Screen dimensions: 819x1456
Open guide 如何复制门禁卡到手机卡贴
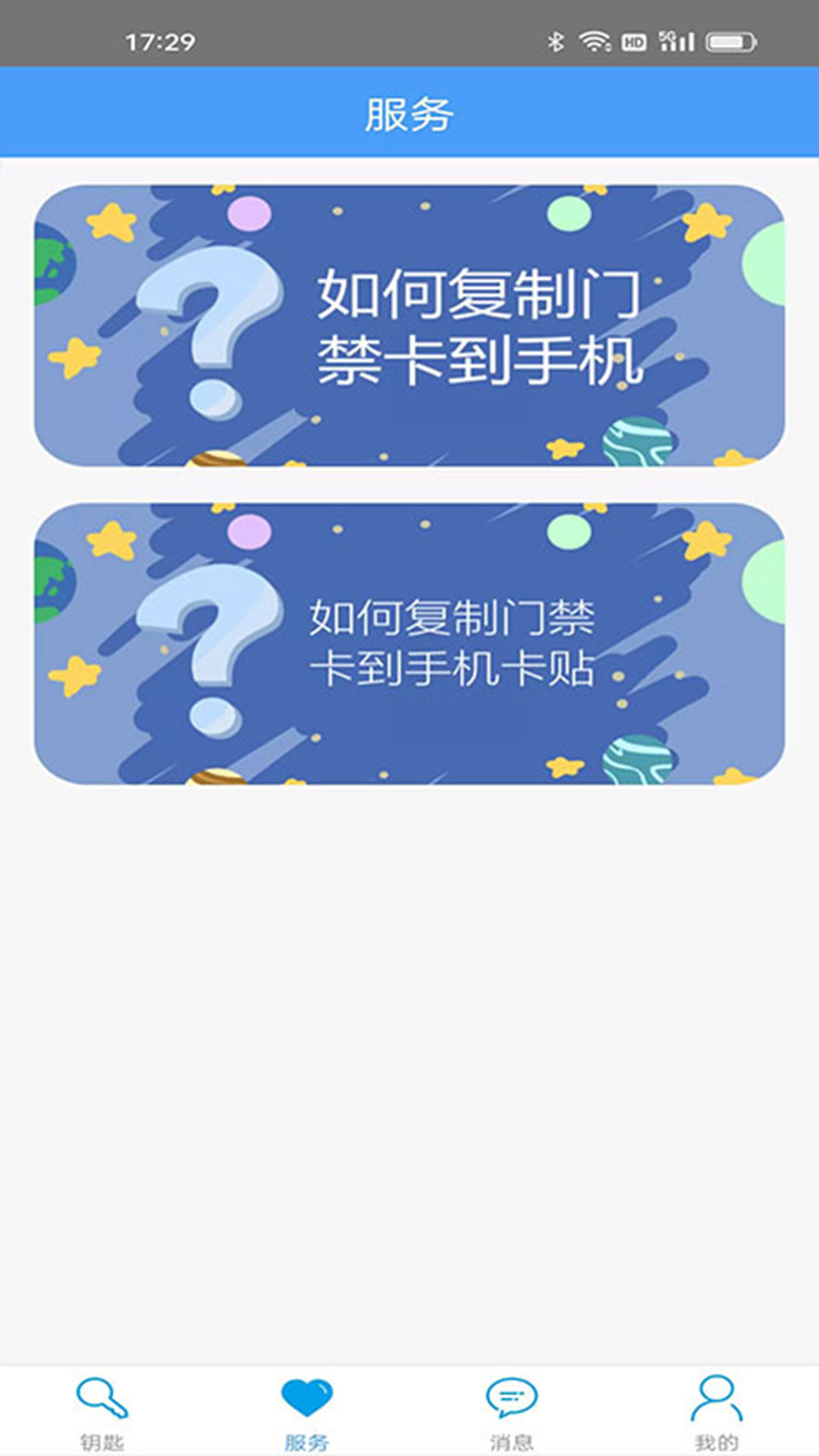(x=409, y=645)
